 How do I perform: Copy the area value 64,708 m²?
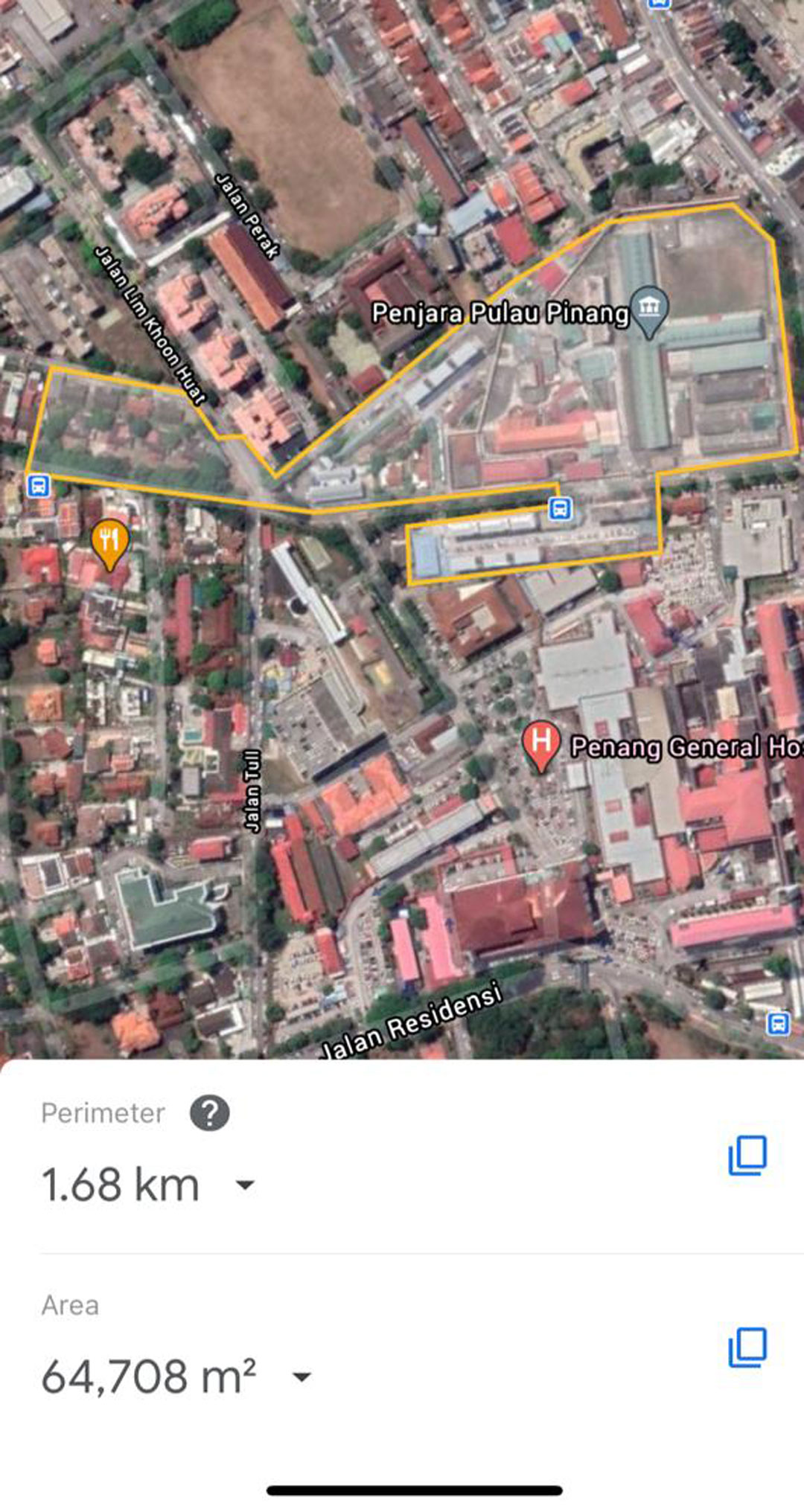pos(747,1348)
